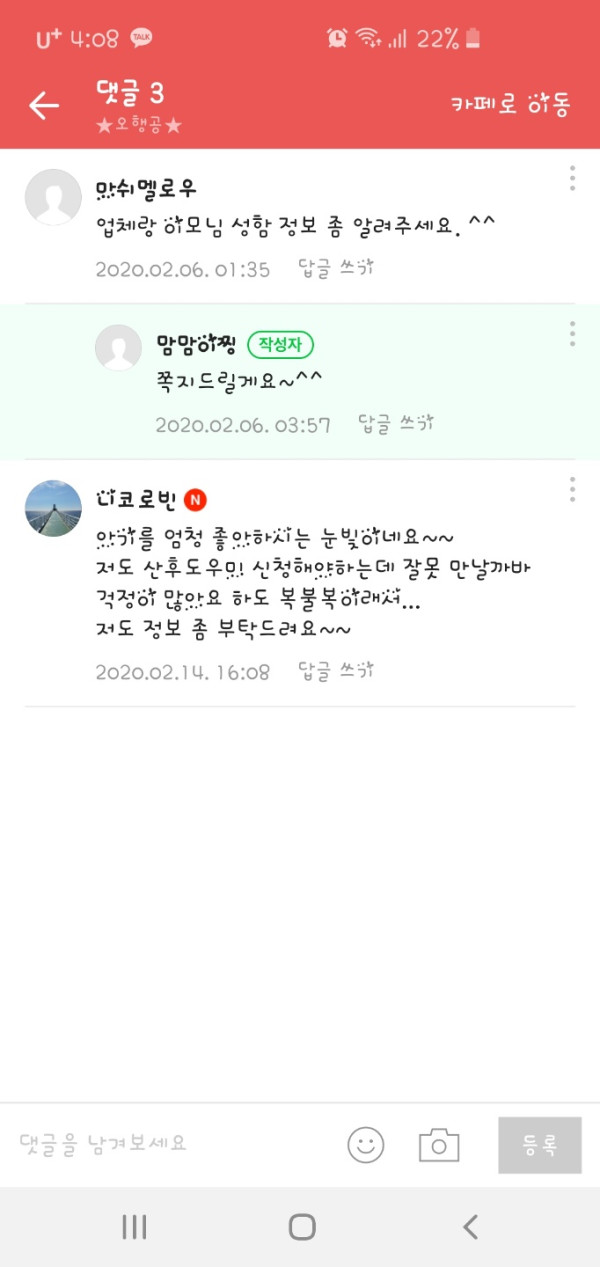Screen dimensions: 600x1267
Task: Open overflow menu on 맘맘아찡's reply
Action: [572, 333]
